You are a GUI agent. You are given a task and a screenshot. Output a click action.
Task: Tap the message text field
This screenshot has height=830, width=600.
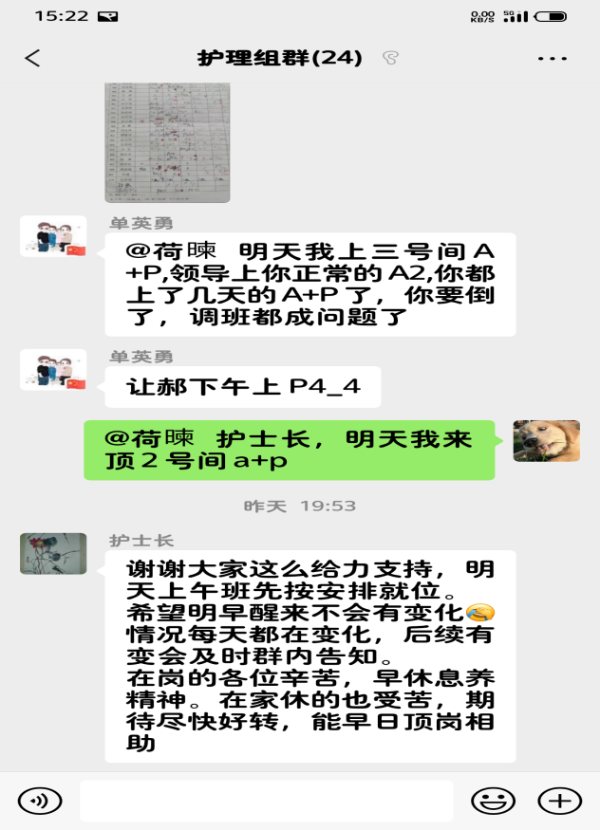265,800
